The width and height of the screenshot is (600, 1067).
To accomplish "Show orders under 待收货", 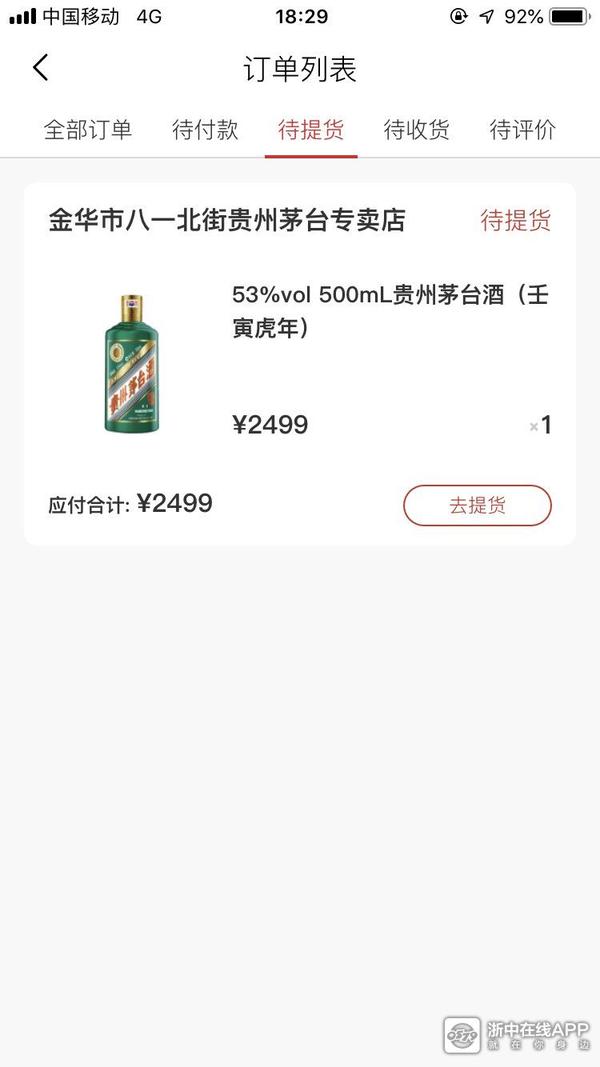I will (417, 130).
